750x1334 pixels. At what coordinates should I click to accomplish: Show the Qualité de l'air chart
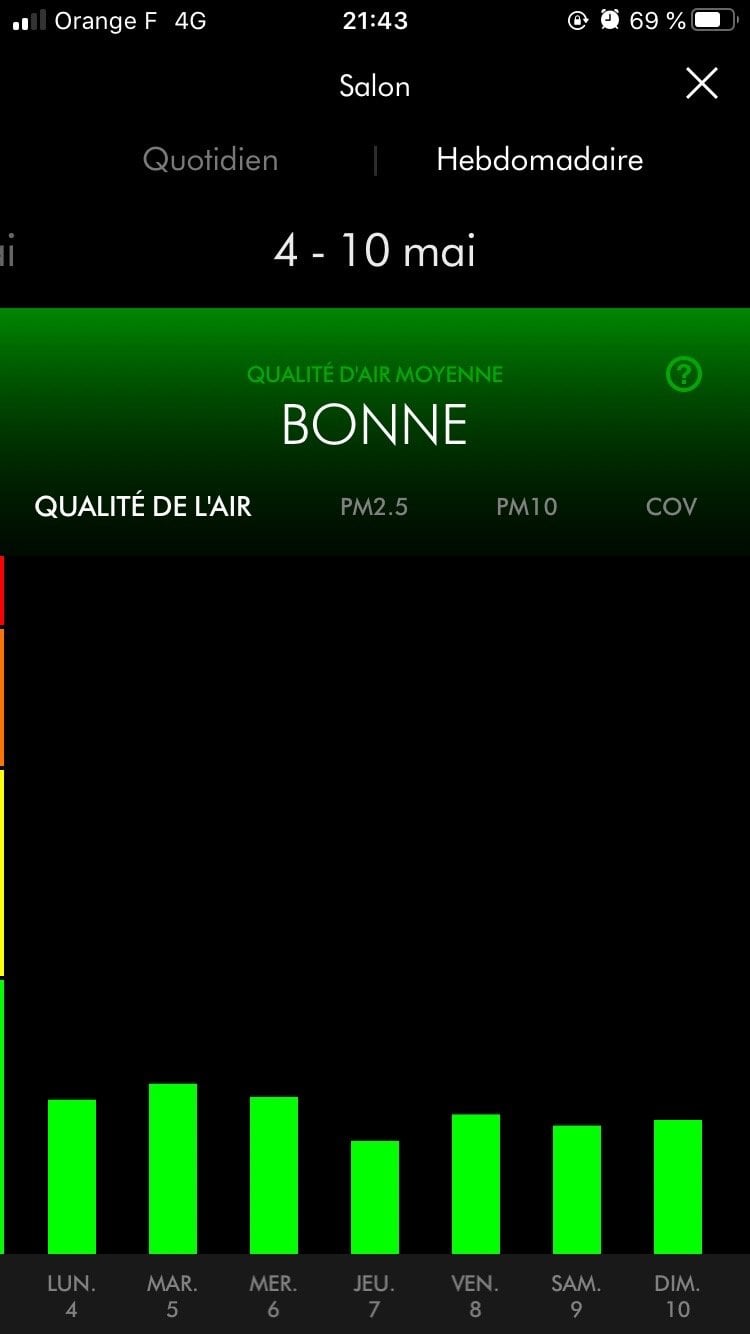point(143,507)
